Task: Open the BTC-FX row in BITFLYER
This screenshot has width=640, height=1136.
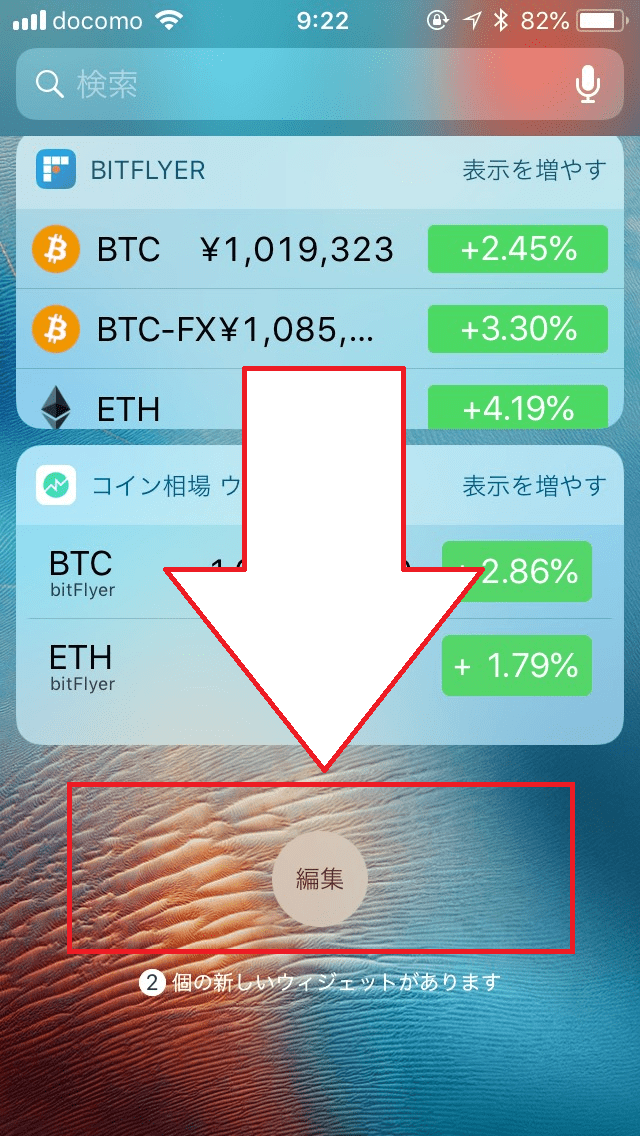Action: (230, 328)
